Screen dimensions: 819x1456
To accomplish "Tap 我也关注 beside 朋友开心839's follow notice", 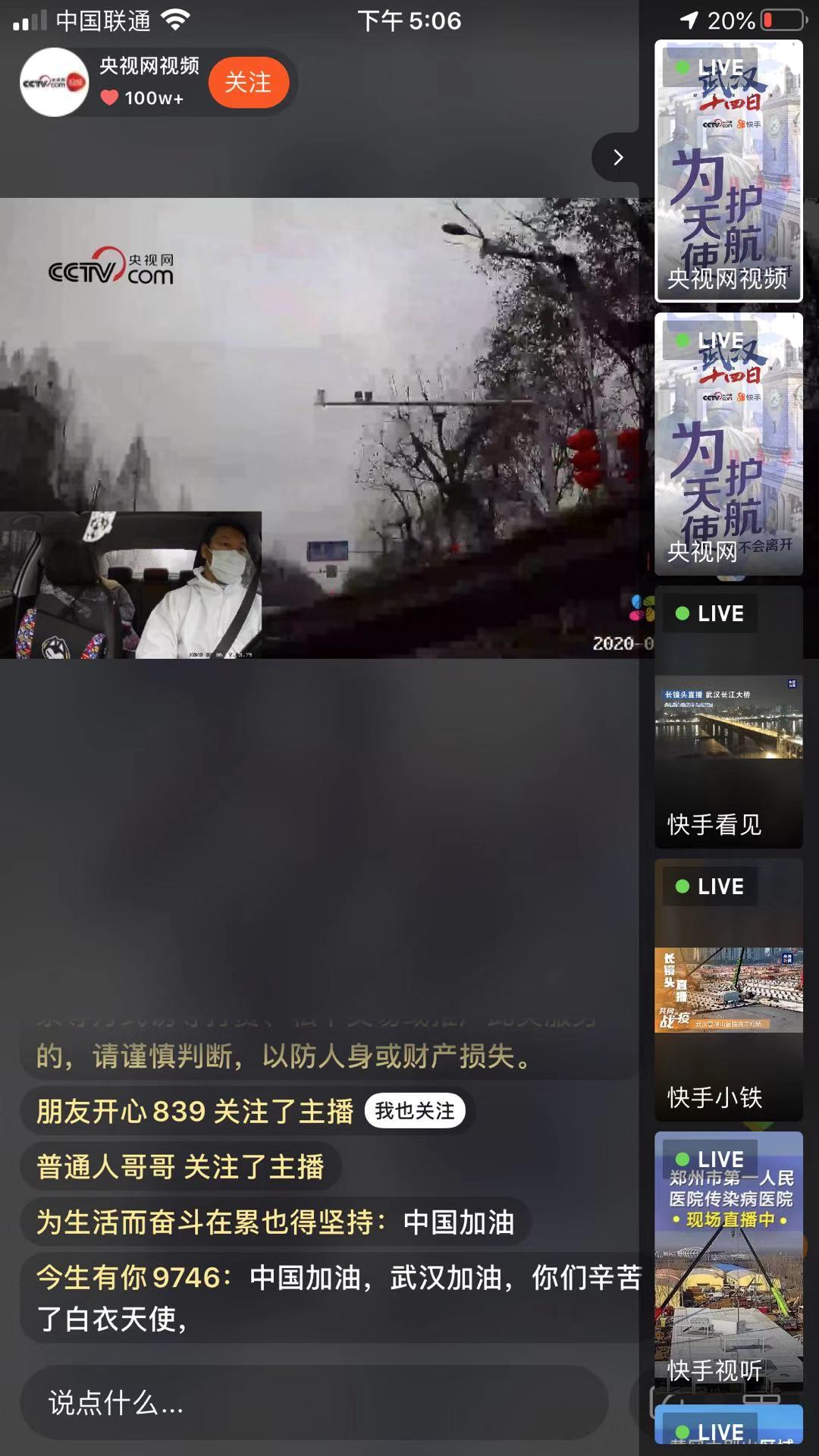I will pyautogui.click(x=414, y=1111).
